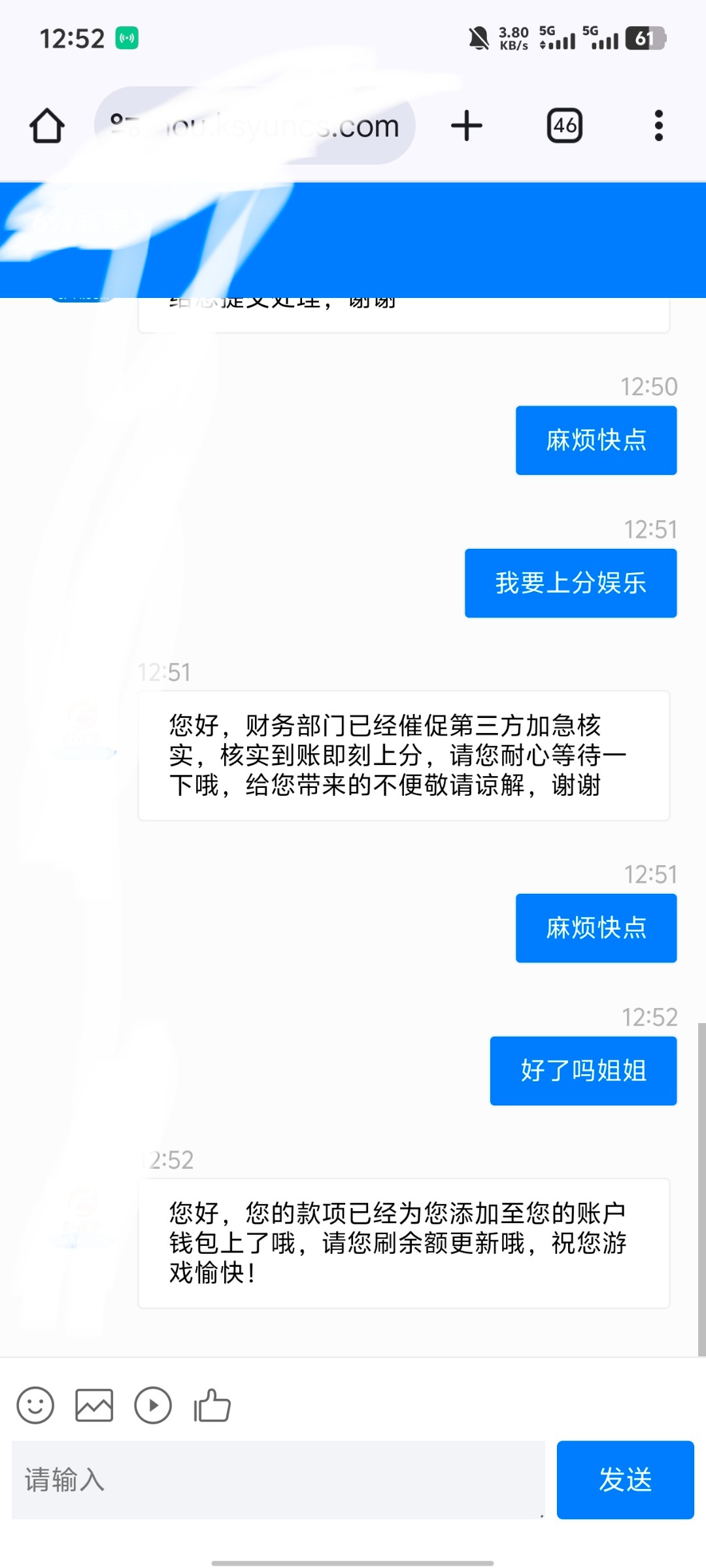Screen dimensions: 706x1568
Task: Open the browser overflow menu
Action: [659, 125]
